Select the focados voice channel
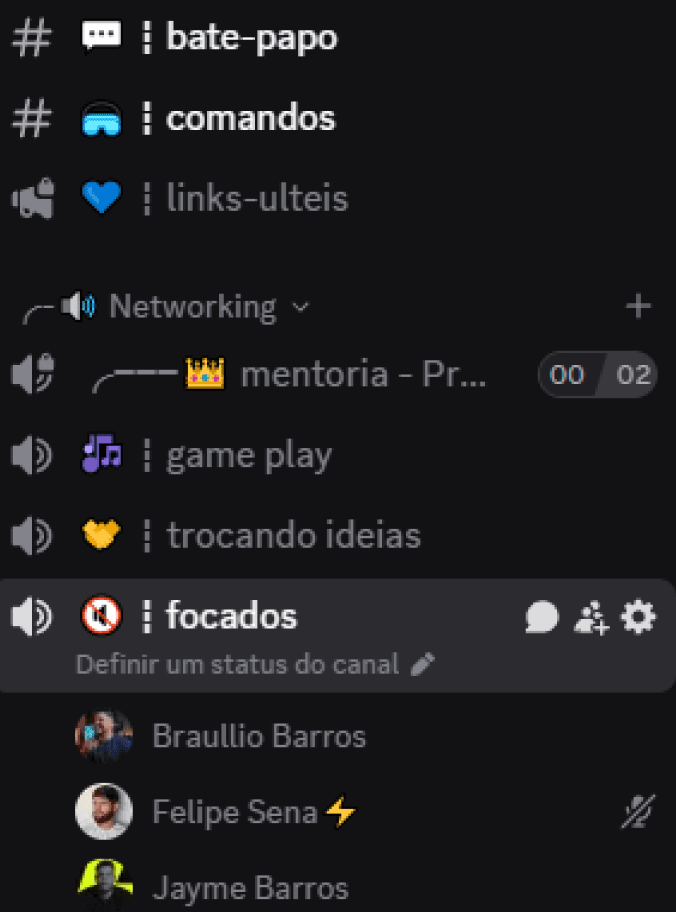Image resolution: width=676 pixels, height=912 pixels. pyautogui.click(x=232, y=616)
